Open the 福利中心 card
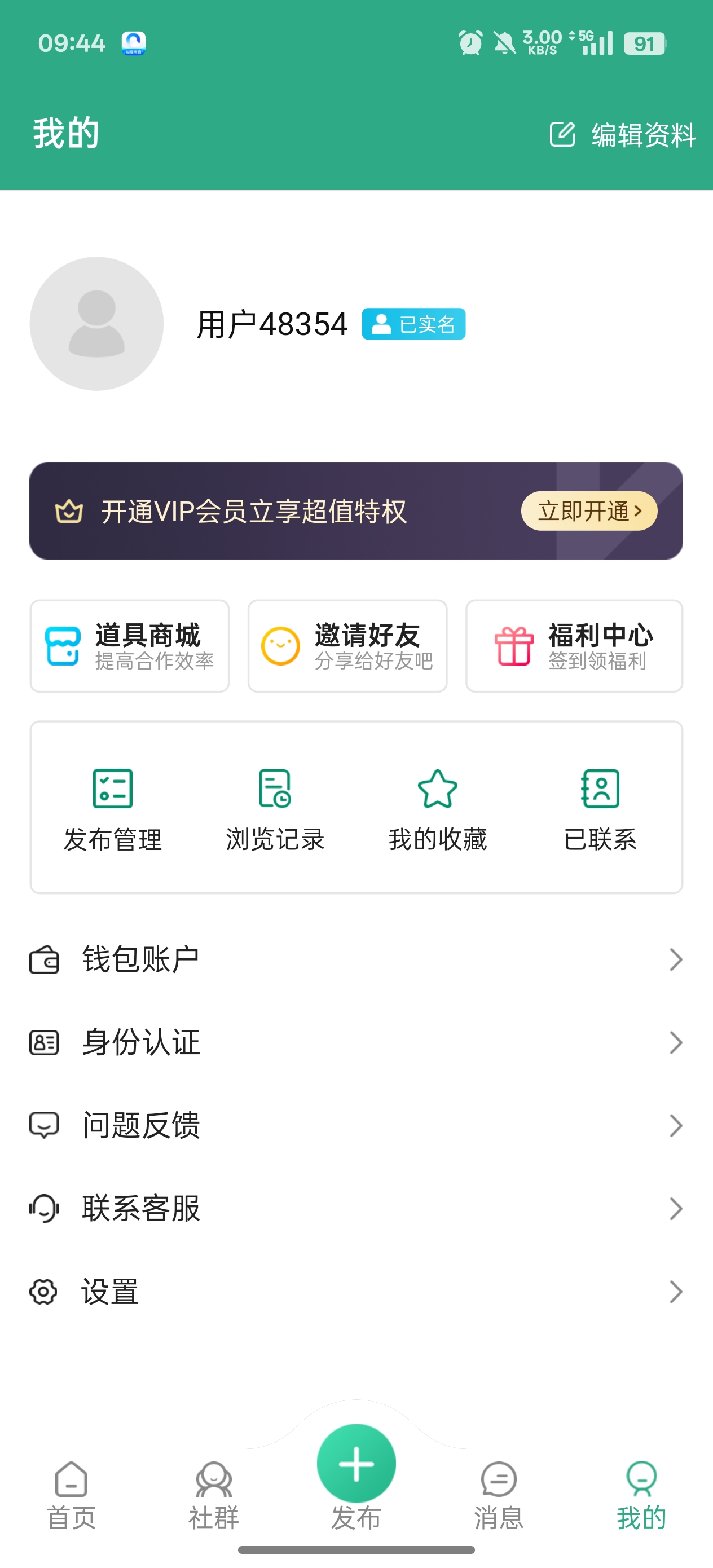 (x=574, y=646)
